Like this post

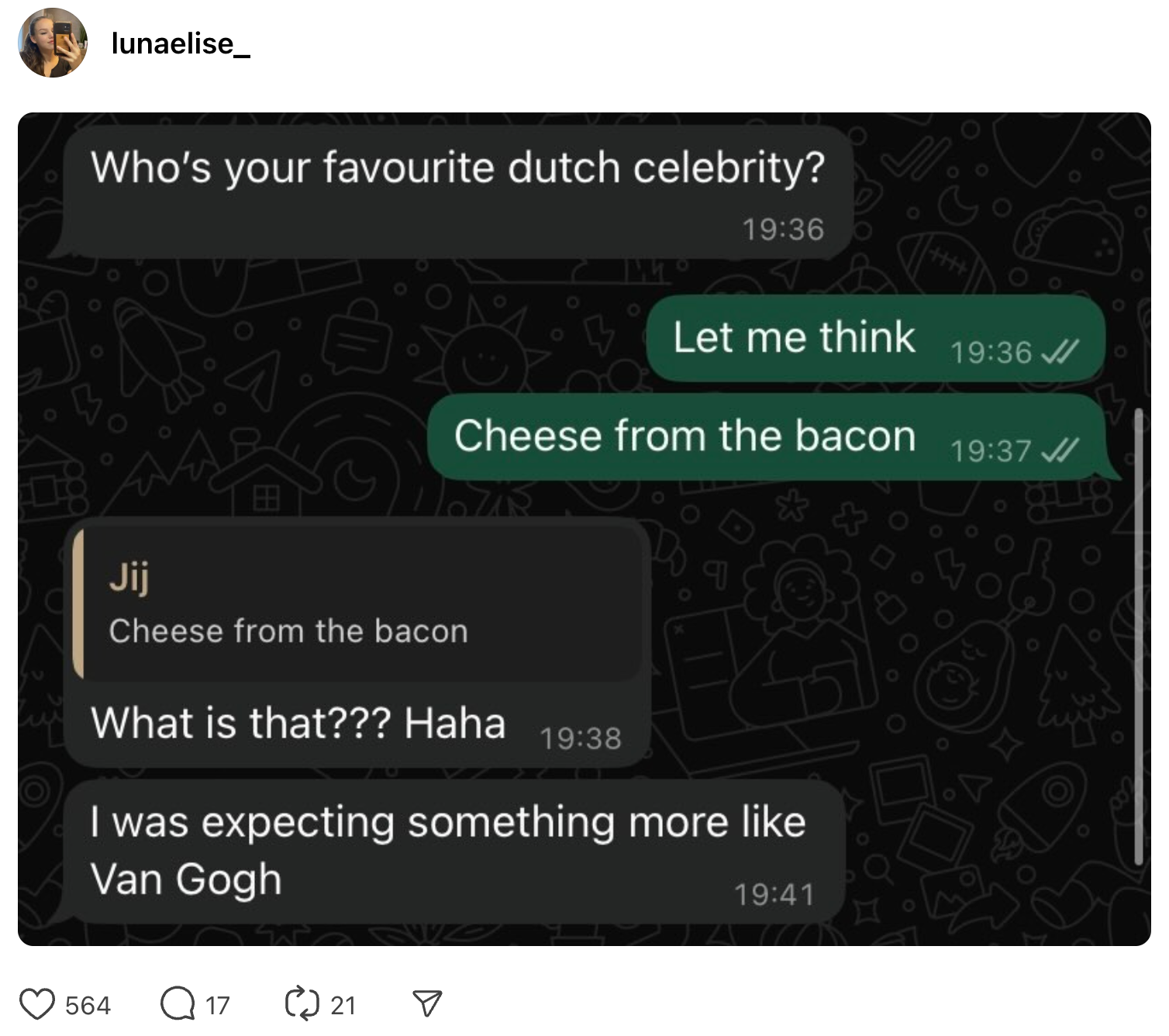(x=37, y=1004)
